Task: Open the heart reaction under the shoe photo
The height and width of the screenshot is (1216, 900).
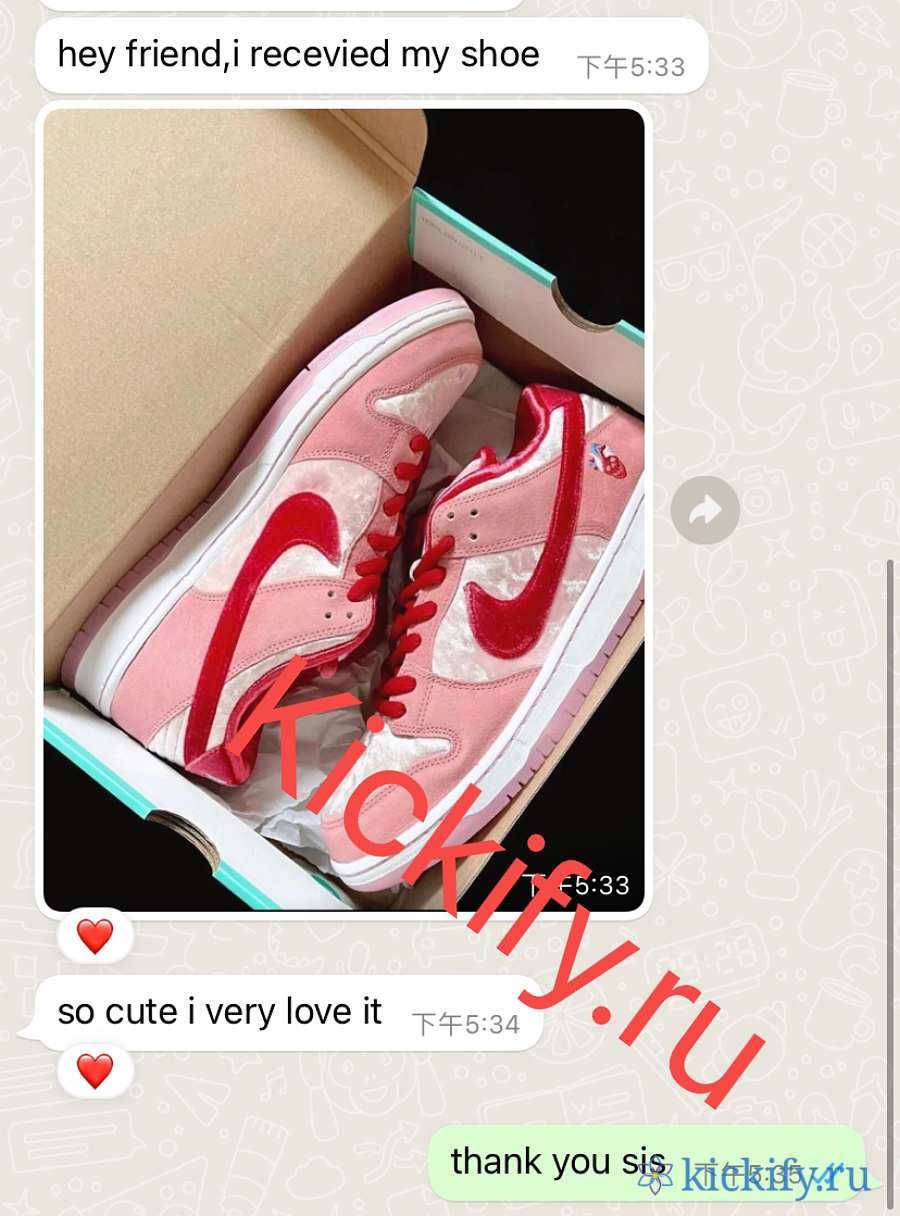Action: 95,937
